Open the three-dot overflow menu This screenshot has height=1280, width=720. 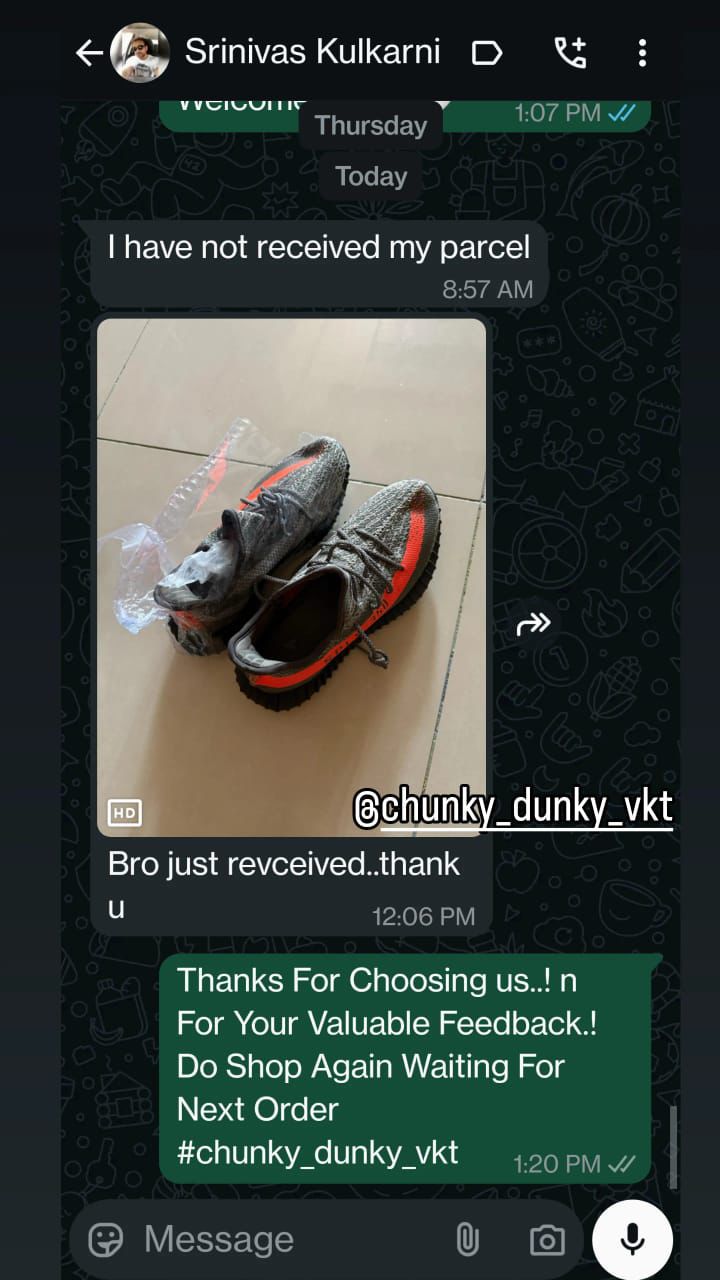[642, 52]
